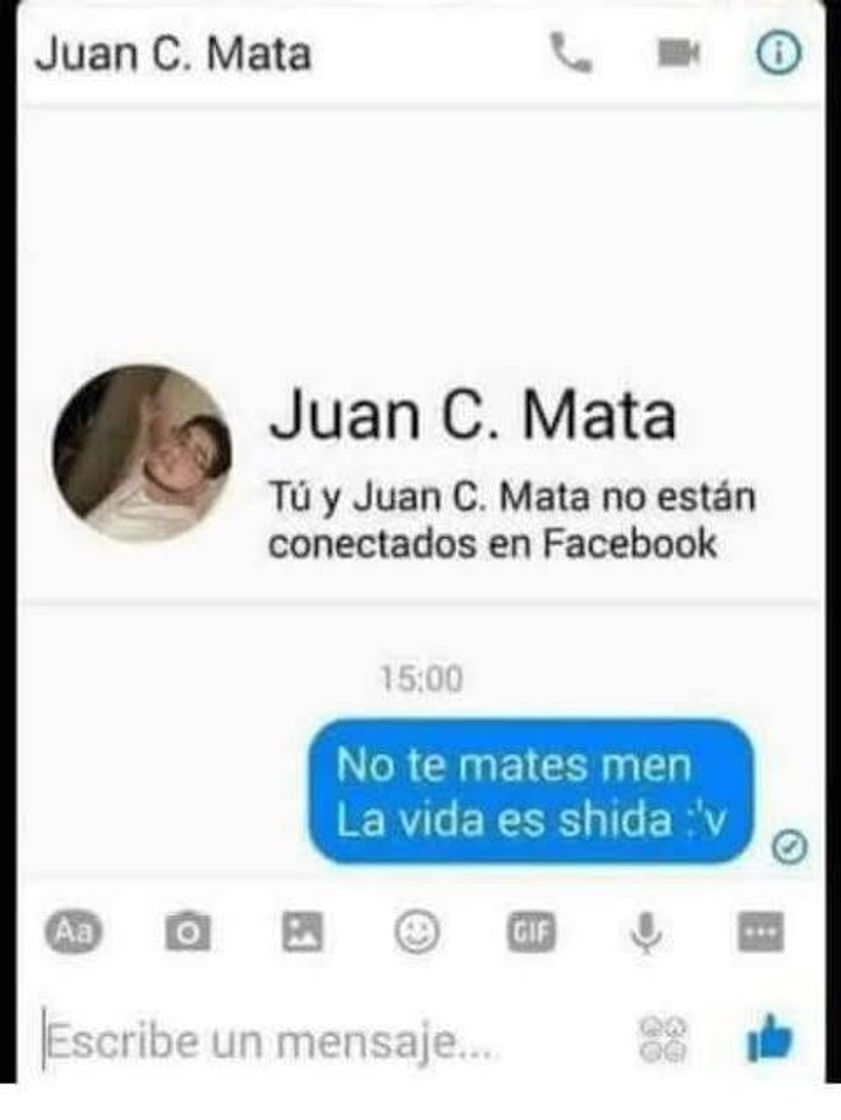Open the photo gallery picker
Screen dimensions: 841x1120
302,933
